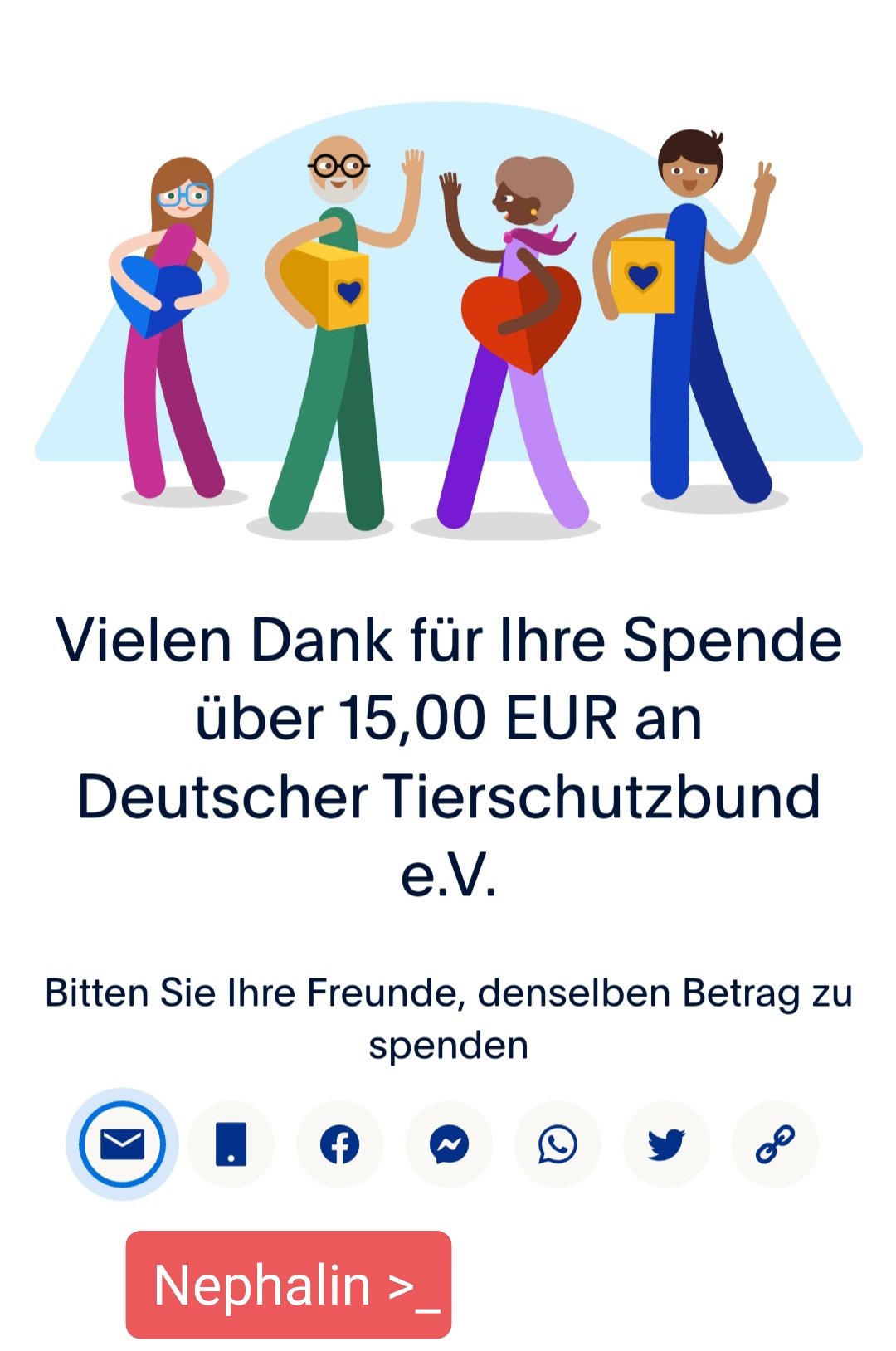This screenshot has width=896, height=1351.
Task: Share the donation on WhatsApp
Action: pos(558,1144)
